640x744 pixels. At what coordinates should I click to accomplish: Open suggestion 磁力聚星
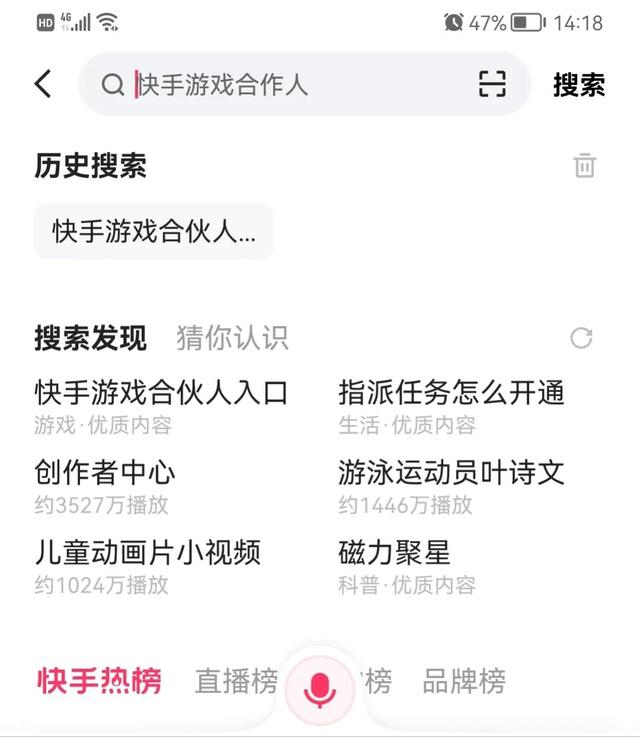[x=395, y=552]
